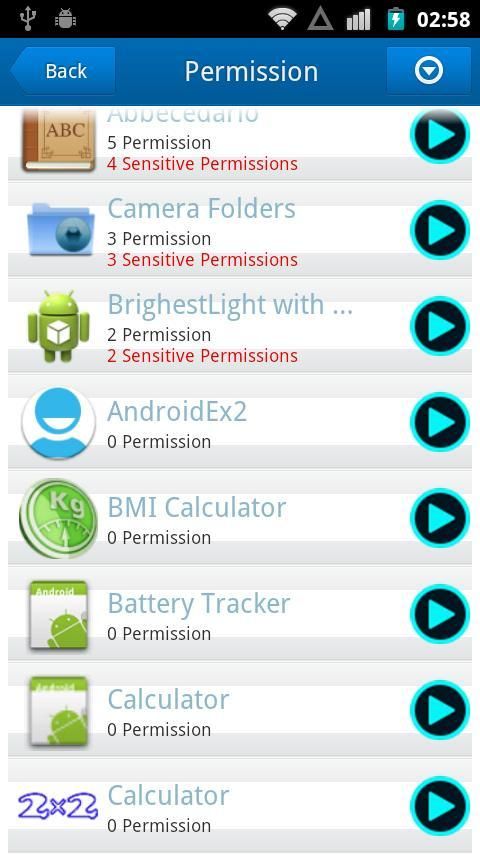Select the Camera Folders row
Viewport: 480px width, 854px height.
[240, 230]
